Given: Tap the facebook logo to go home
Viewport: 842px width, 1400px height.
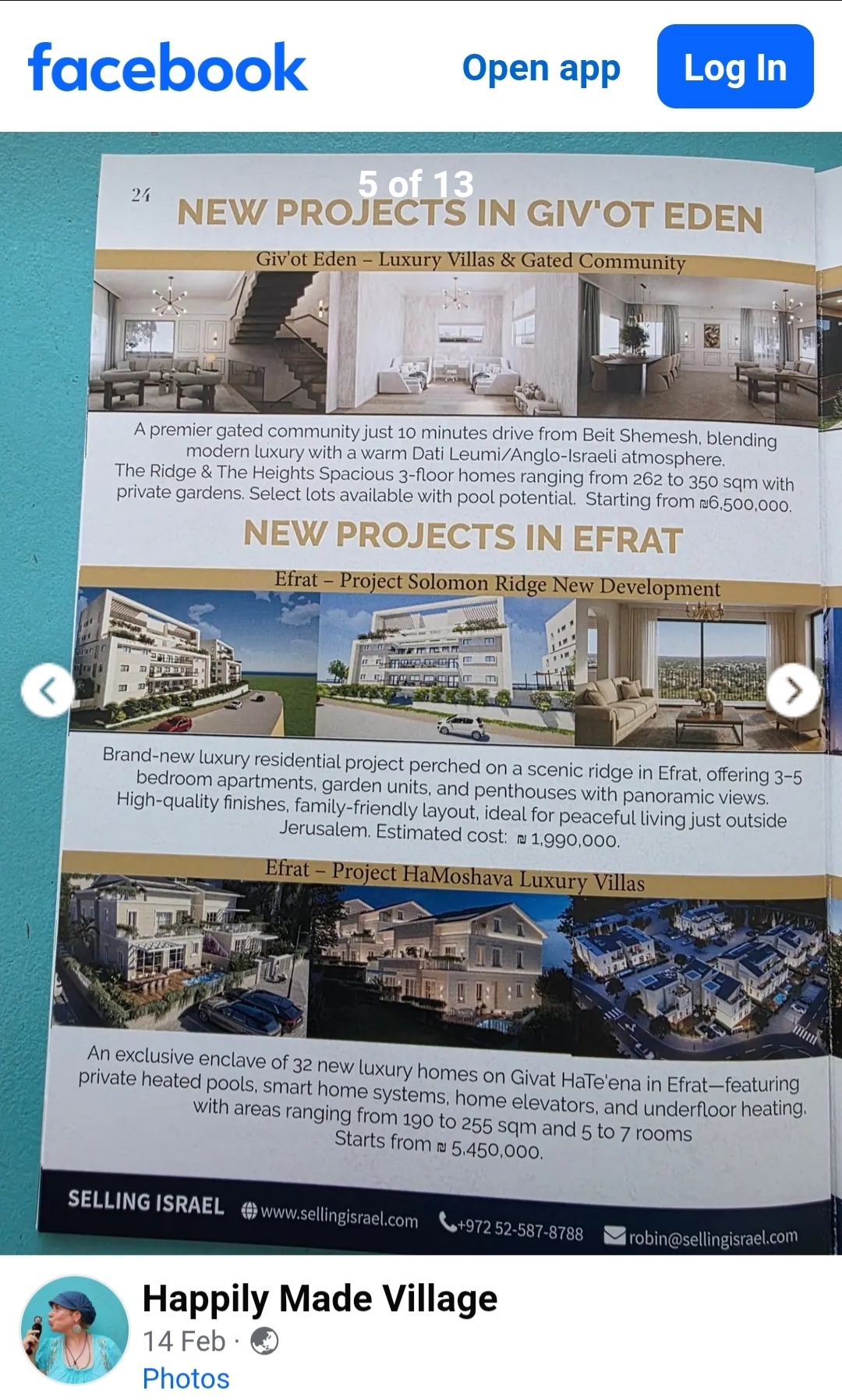Looking at the screenshot, I should point(168,68).
